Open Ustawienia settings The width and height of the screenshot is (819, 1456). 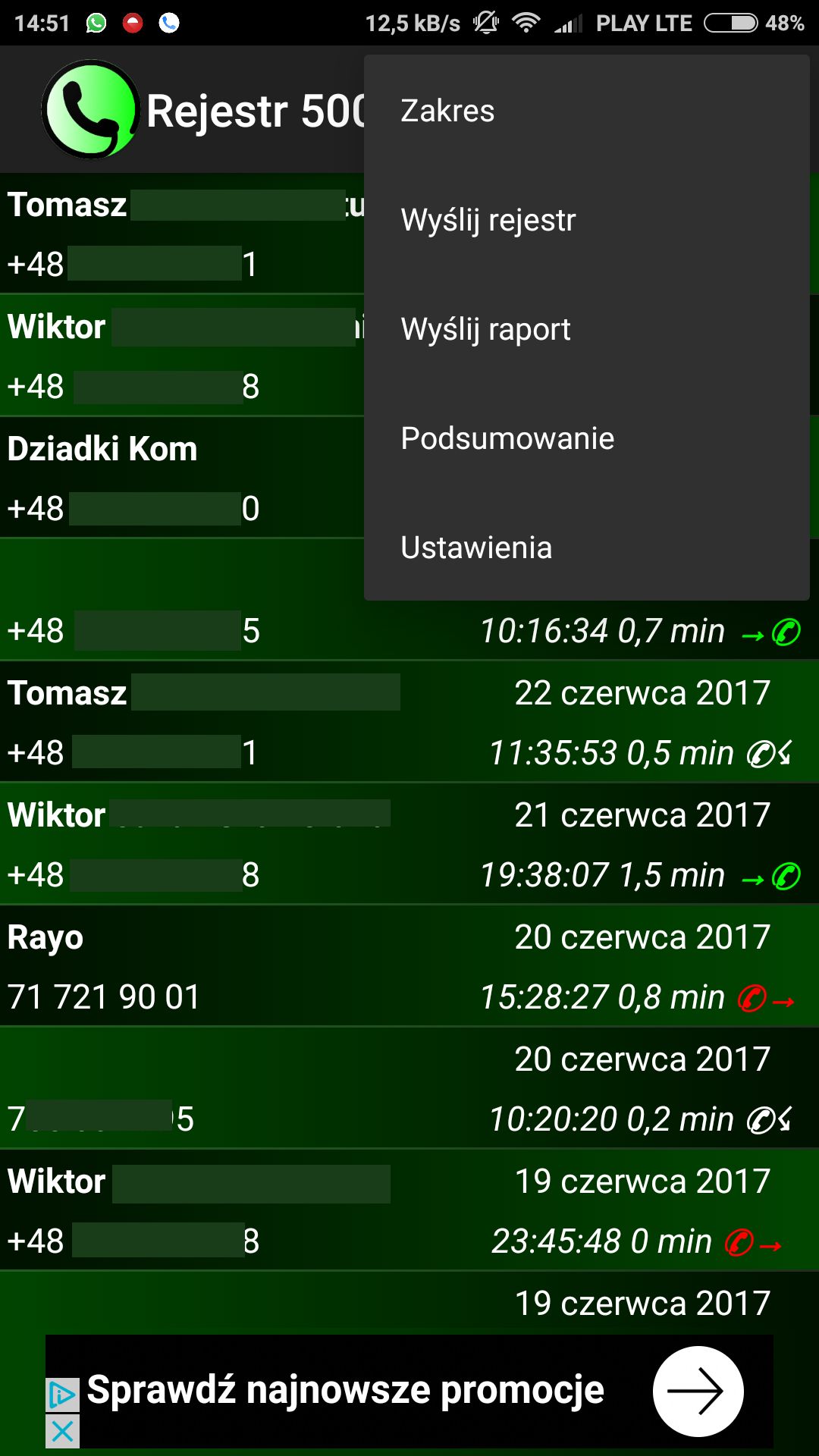[x=586, y=548]
